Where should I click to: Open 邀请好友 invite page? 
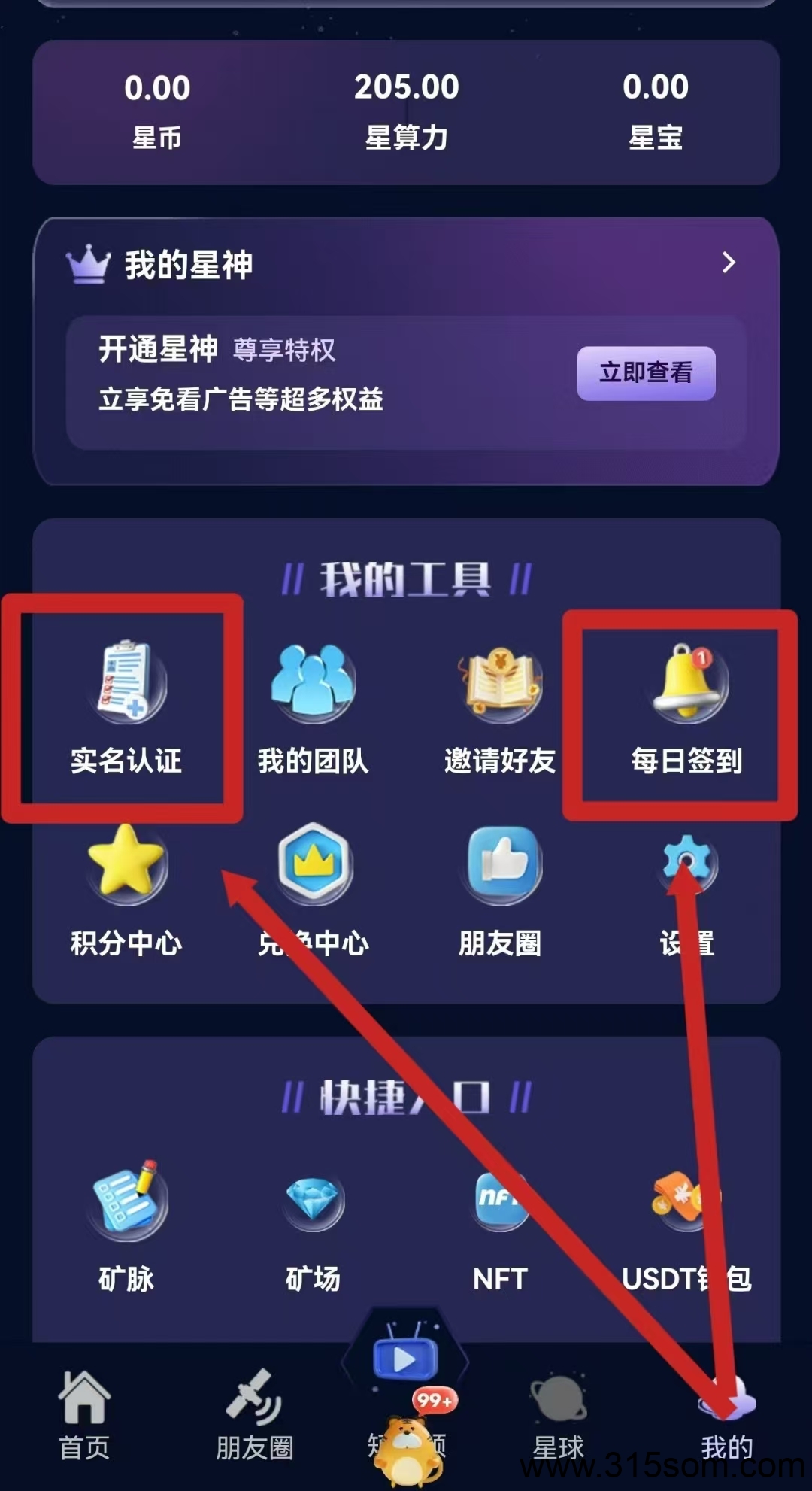(x=500, y=709)
